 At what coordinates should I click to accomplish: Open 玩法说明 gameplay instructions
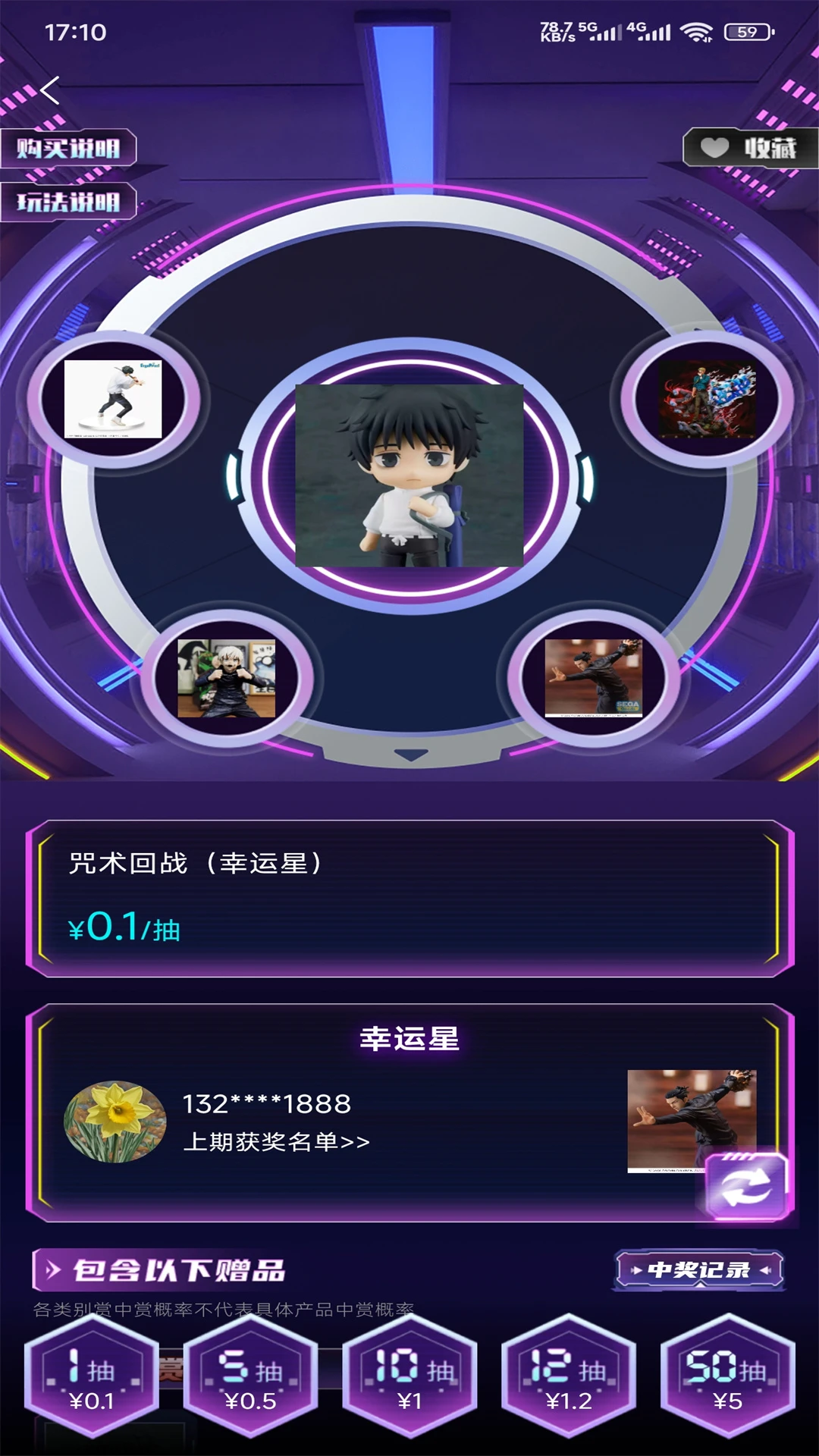[68, 202]
